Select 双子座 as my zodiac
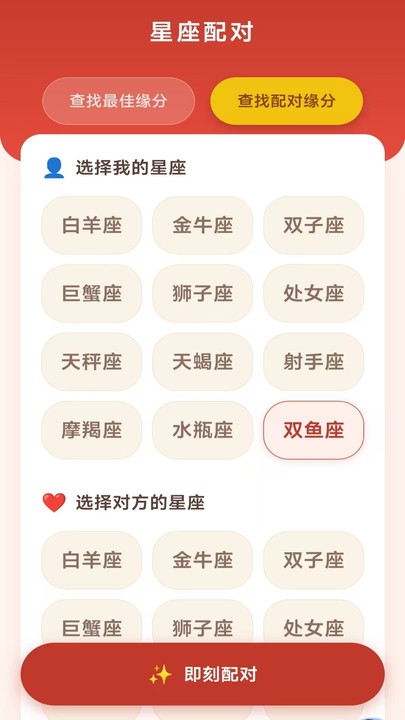Viewport: 405px width, 720px height. click(x=314, y=225)
